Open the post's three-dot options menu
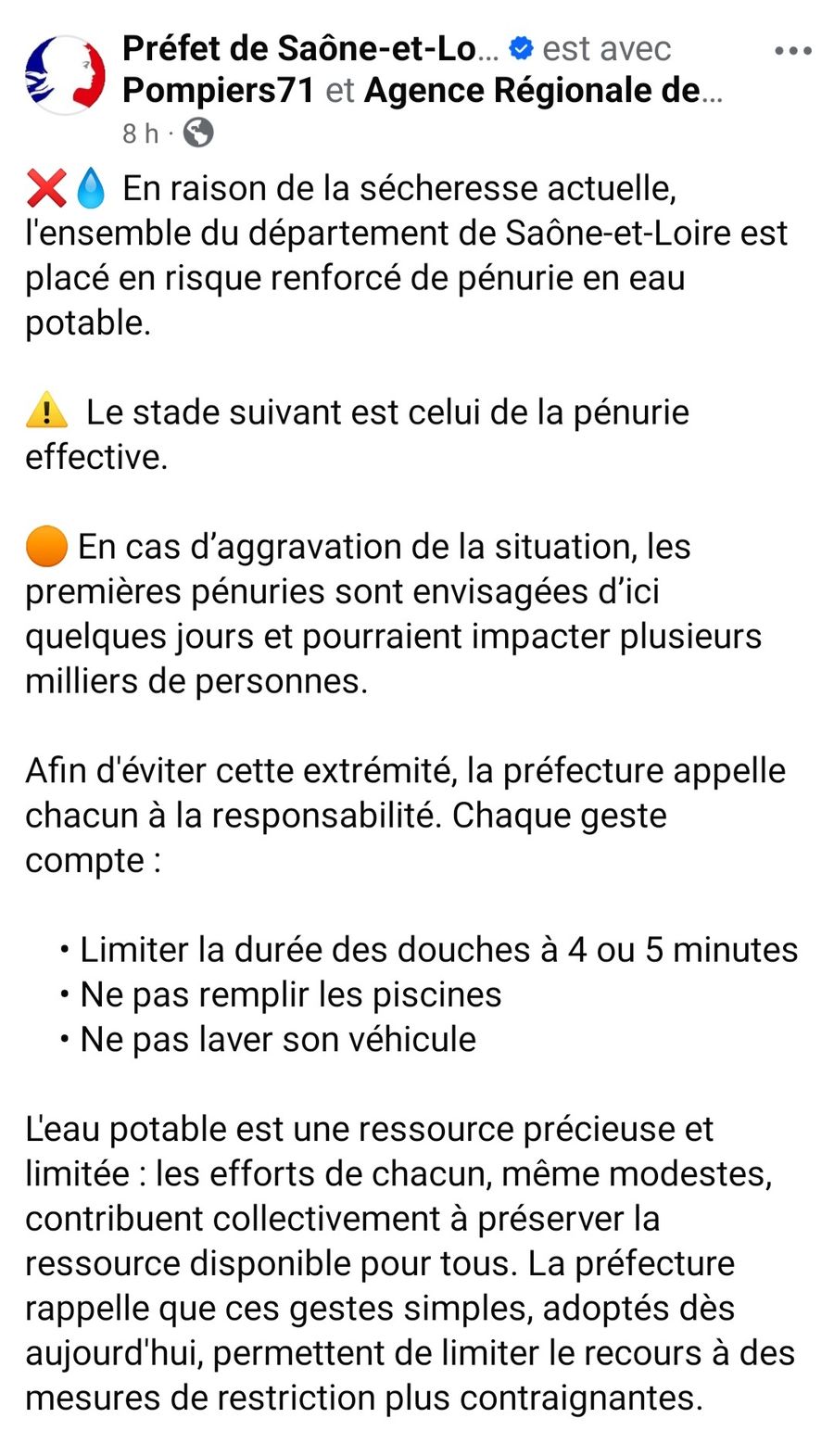834x1456 pixels. coord(793,51)
